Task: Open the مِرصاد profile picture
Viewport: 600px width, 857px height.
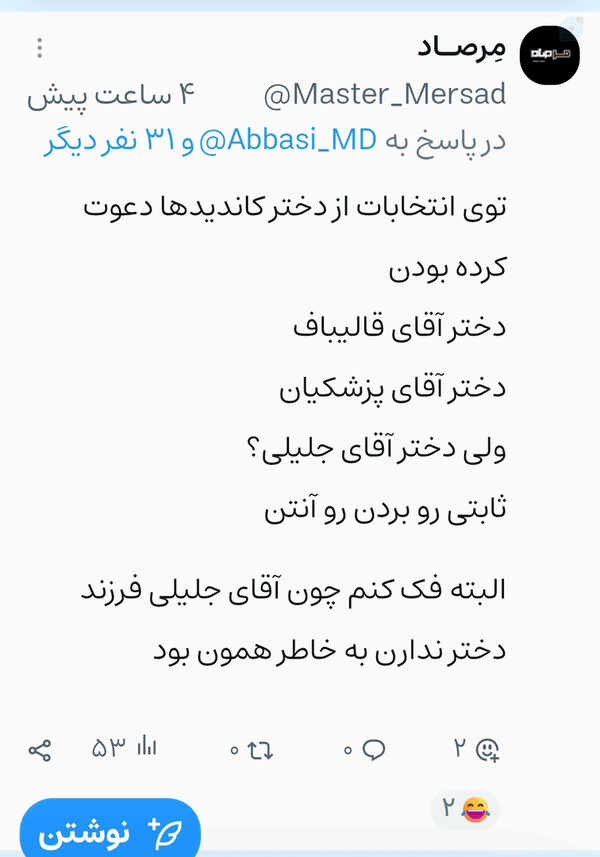Action: [549, 55]
